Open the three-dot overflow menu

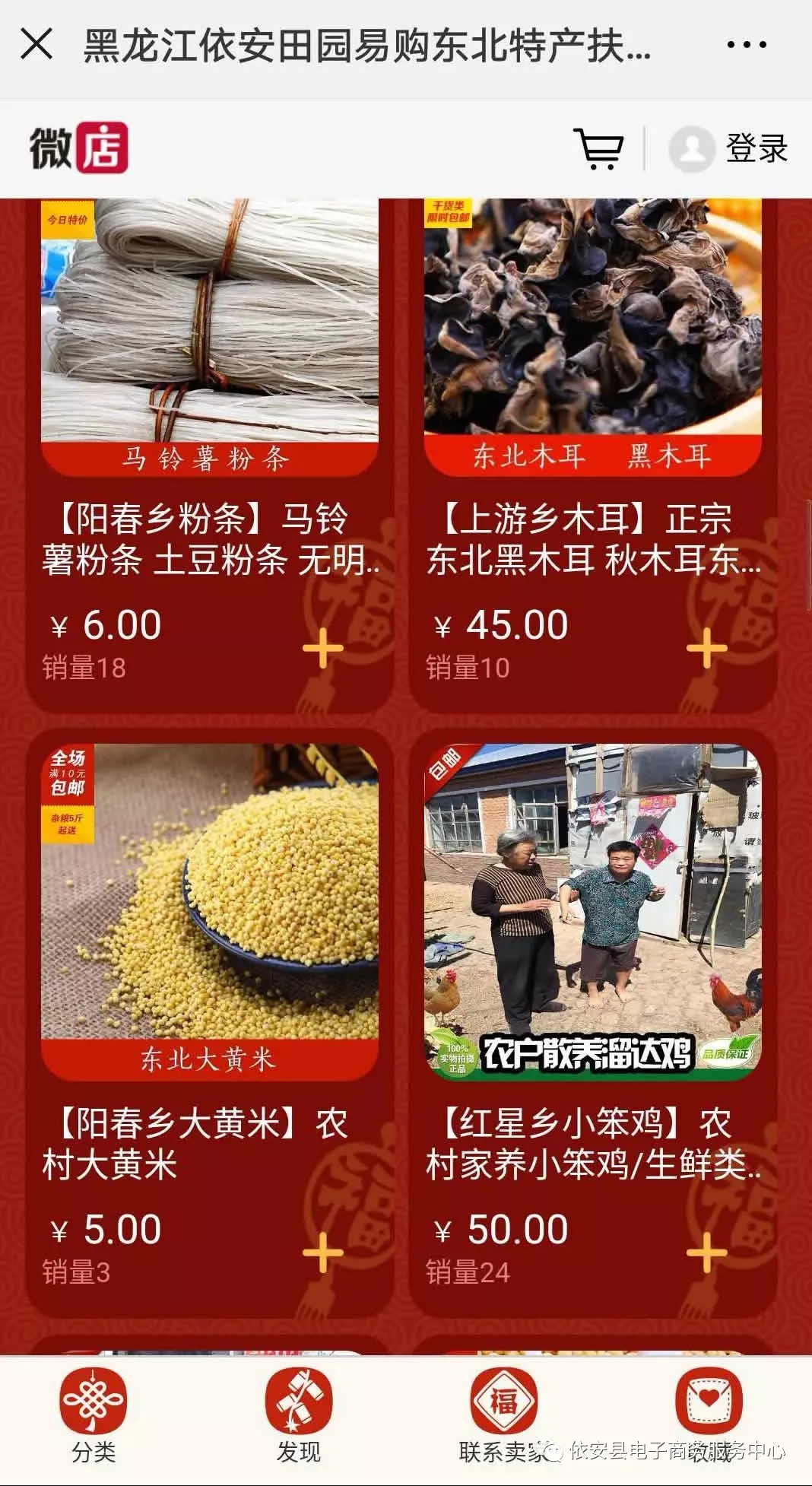click(746, 45)
